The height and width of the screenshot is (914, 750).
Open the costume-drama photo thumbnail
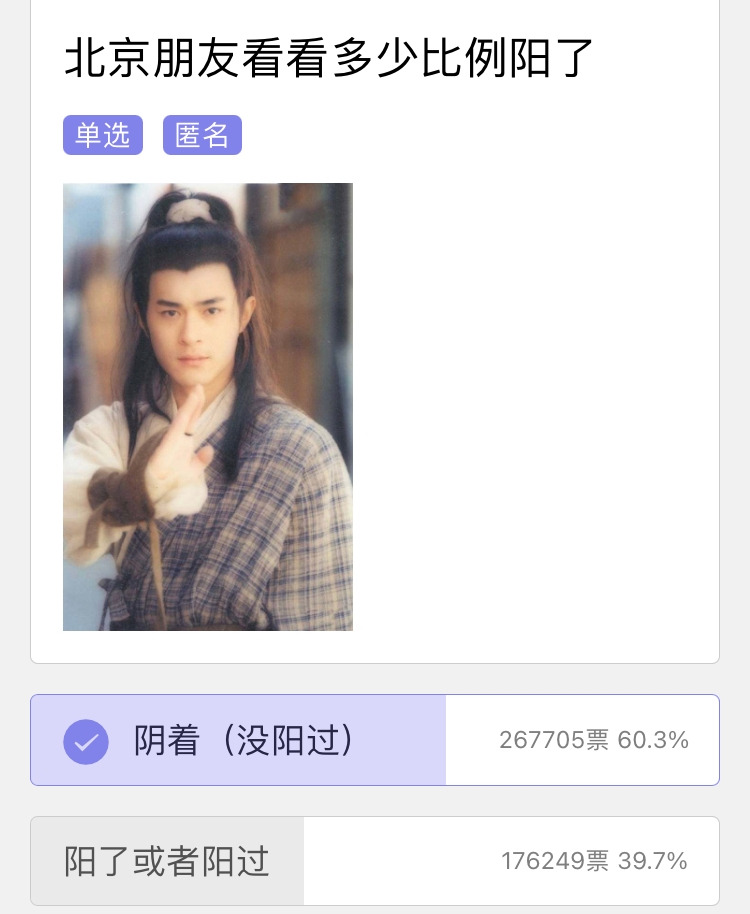click(x=208, y=406)
